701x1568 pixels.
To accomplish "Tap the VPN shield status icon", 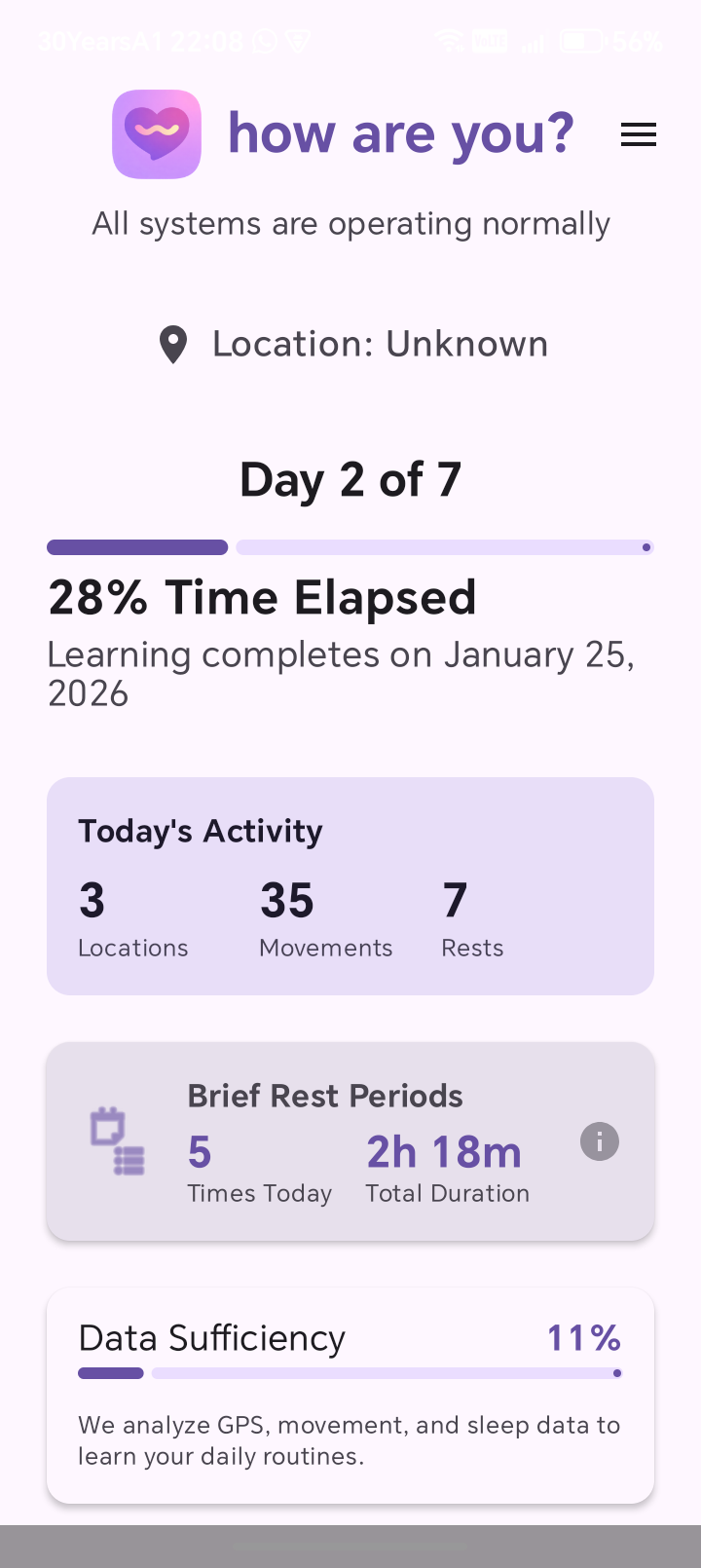I will click(298, 41).
